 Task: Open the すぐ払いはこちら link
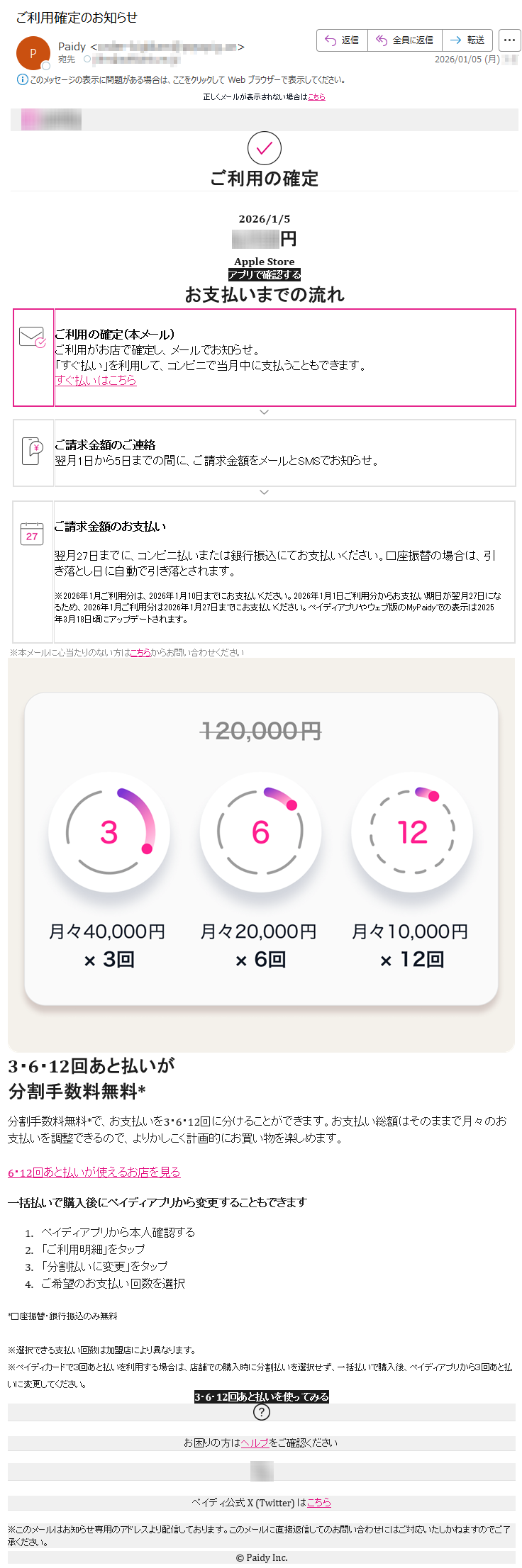(96, 381)
